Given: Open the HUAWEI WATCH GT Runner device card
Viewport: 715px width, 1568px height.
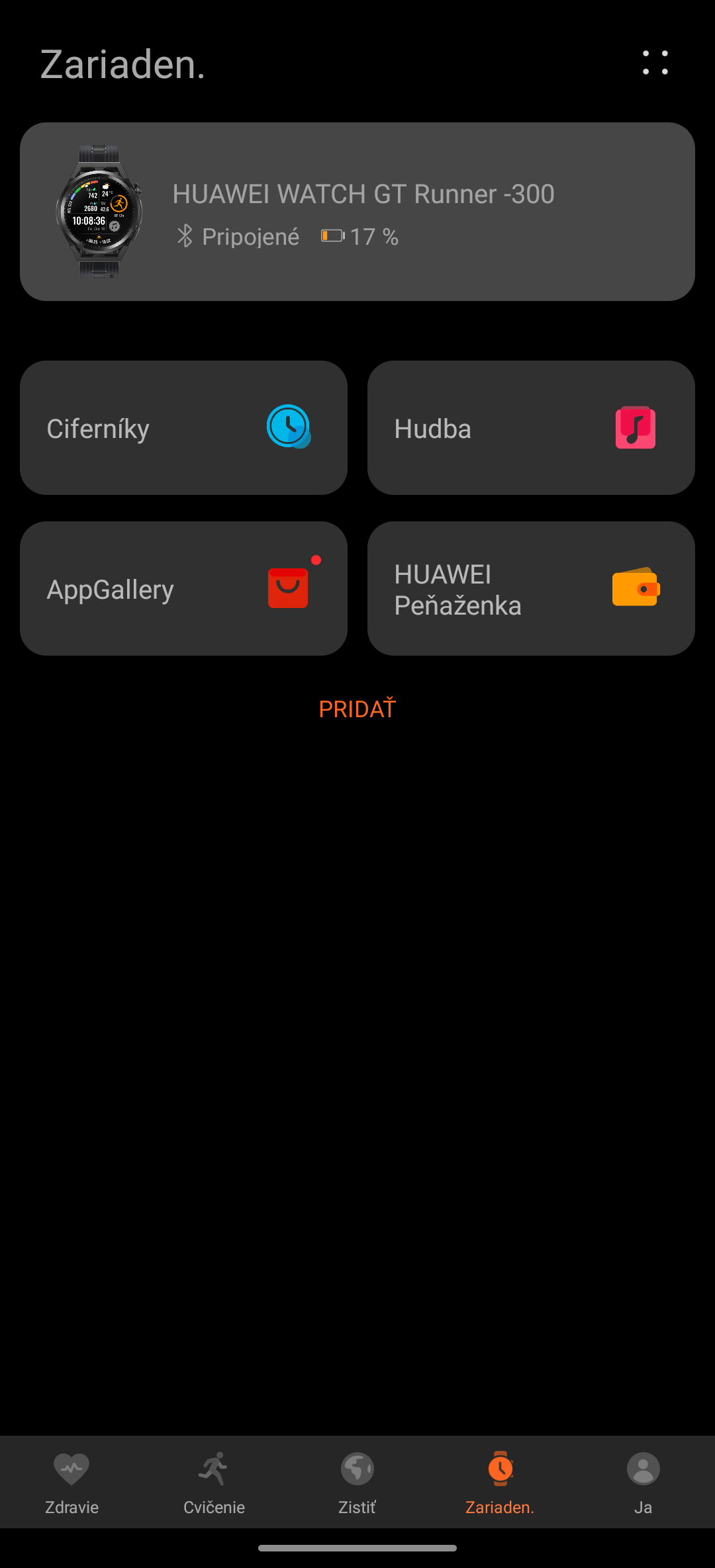Looking at the screenshot, I should [x=358, y=212].
